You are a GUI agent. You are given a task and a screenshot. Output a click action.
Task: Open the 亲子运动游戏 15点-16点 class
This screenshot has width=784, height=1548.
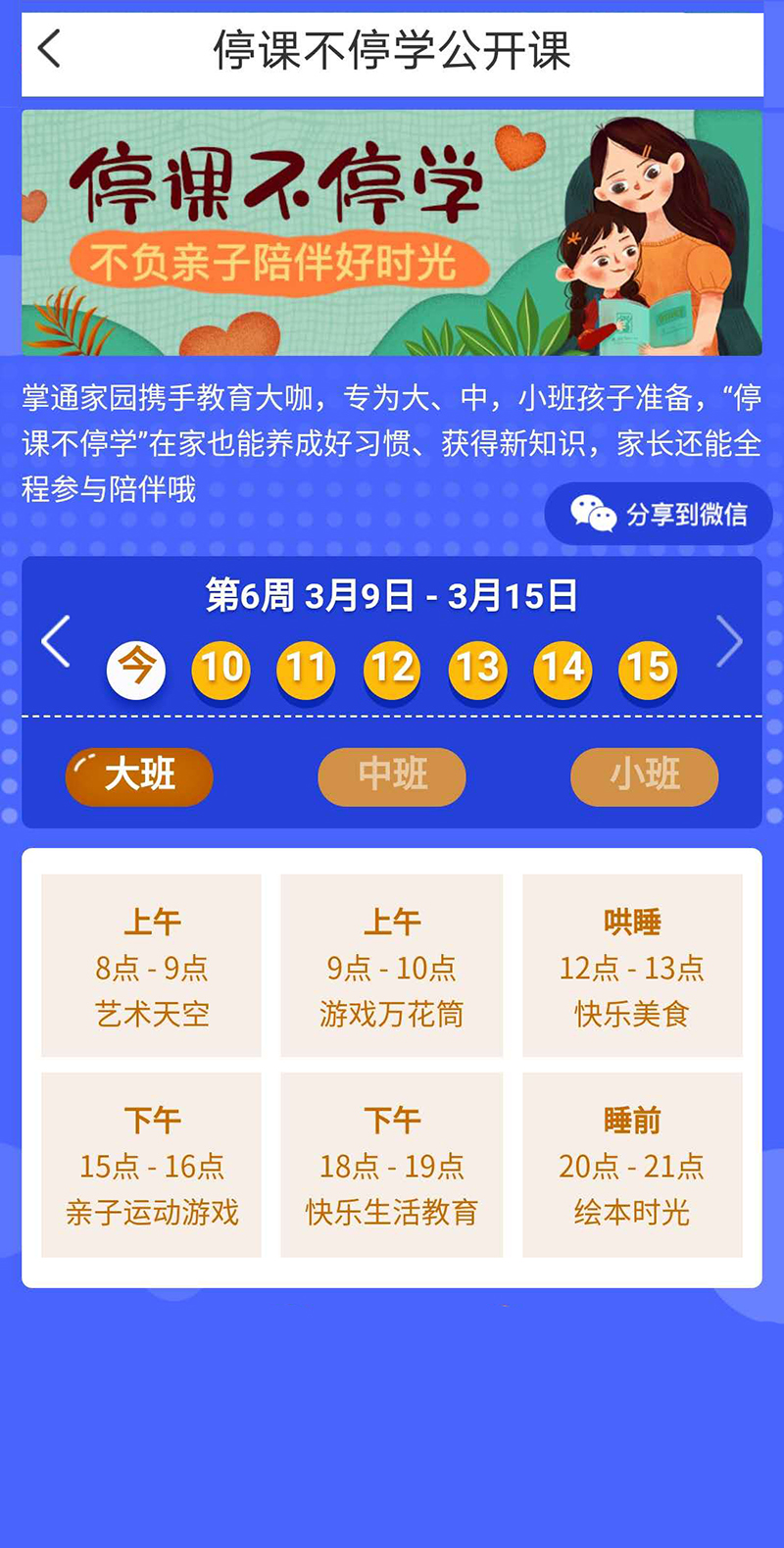152,1165
